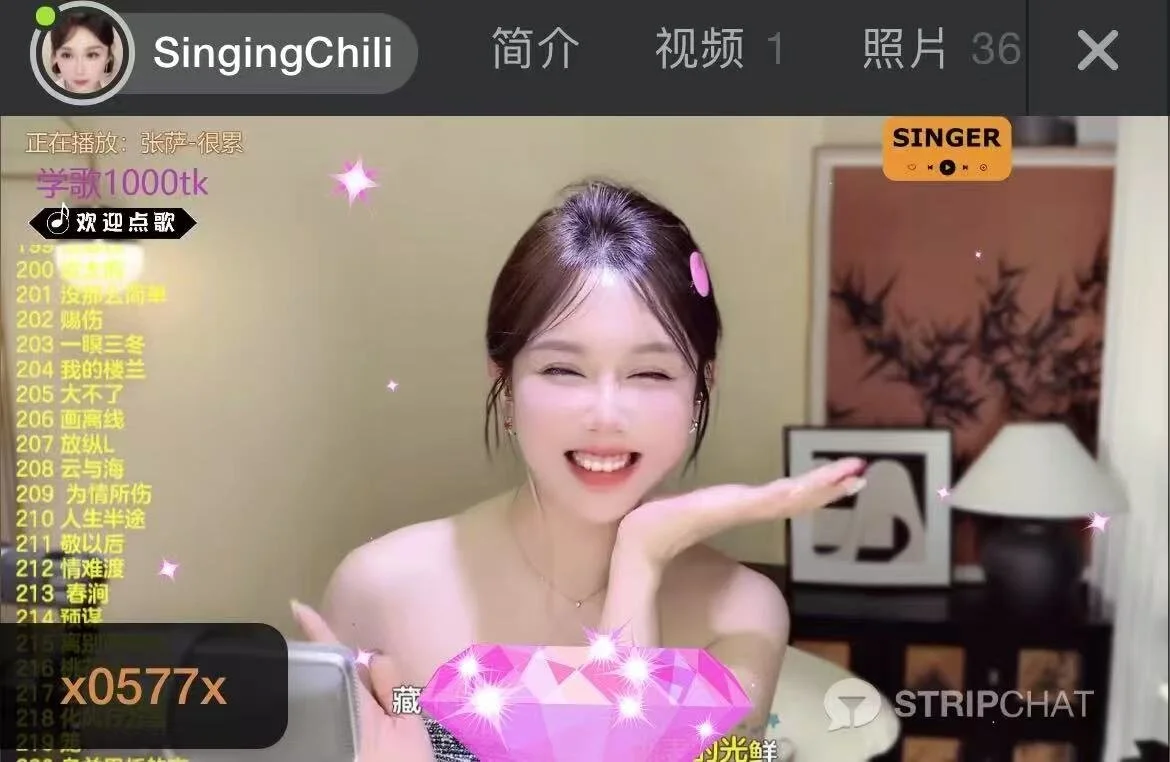
Task: Switch to the 照片 tab
Action: pos(940,49)
